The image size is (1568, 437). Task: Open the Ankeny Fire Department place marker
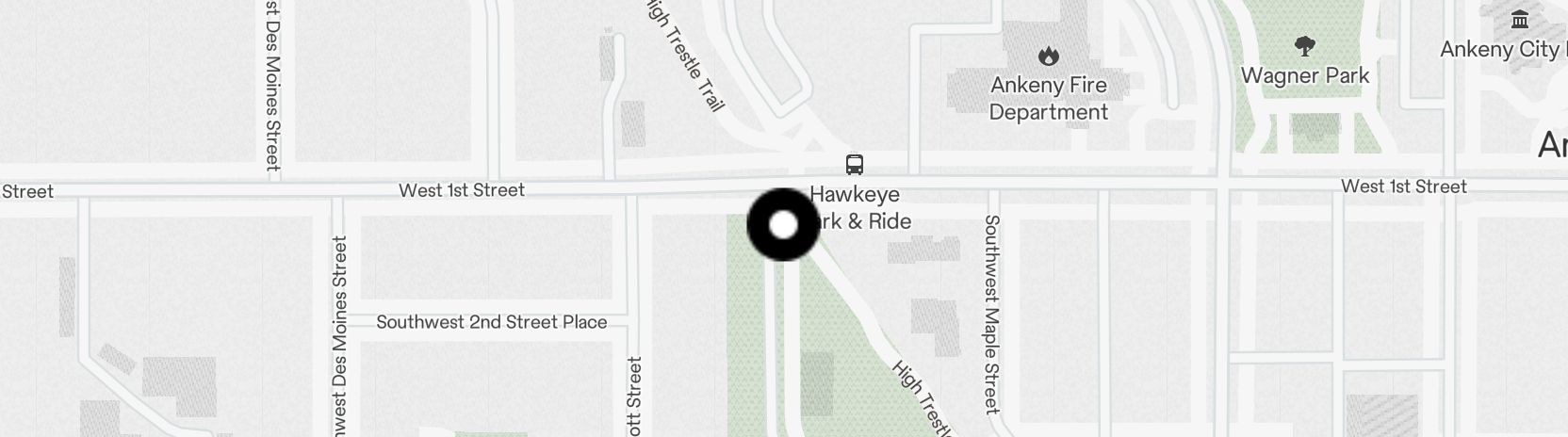1048,57
